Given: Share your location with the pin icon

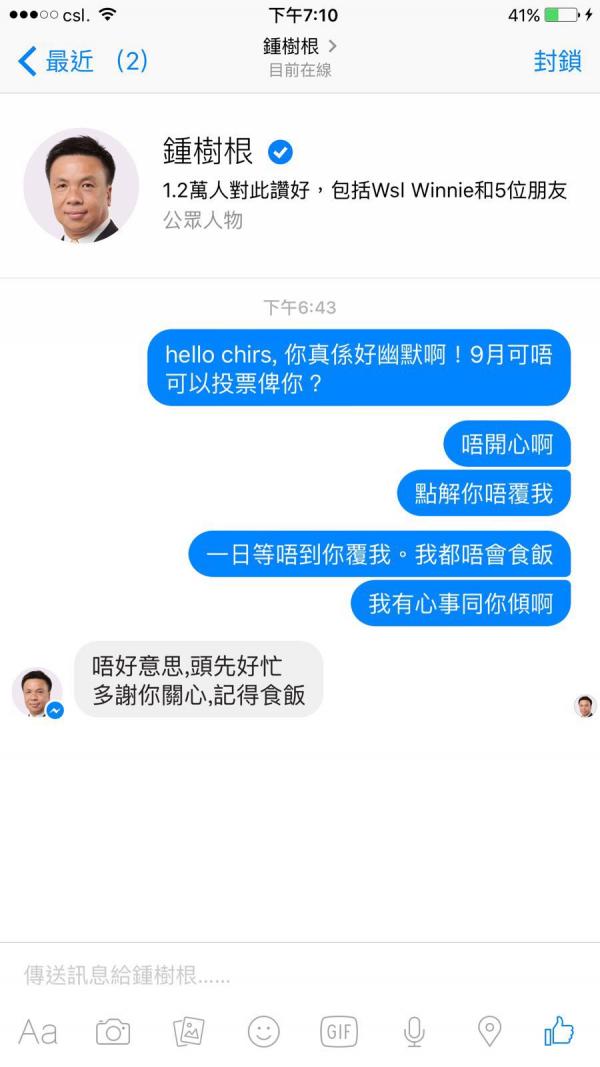Looking at the screenshot, I should tap(488, 1031).
